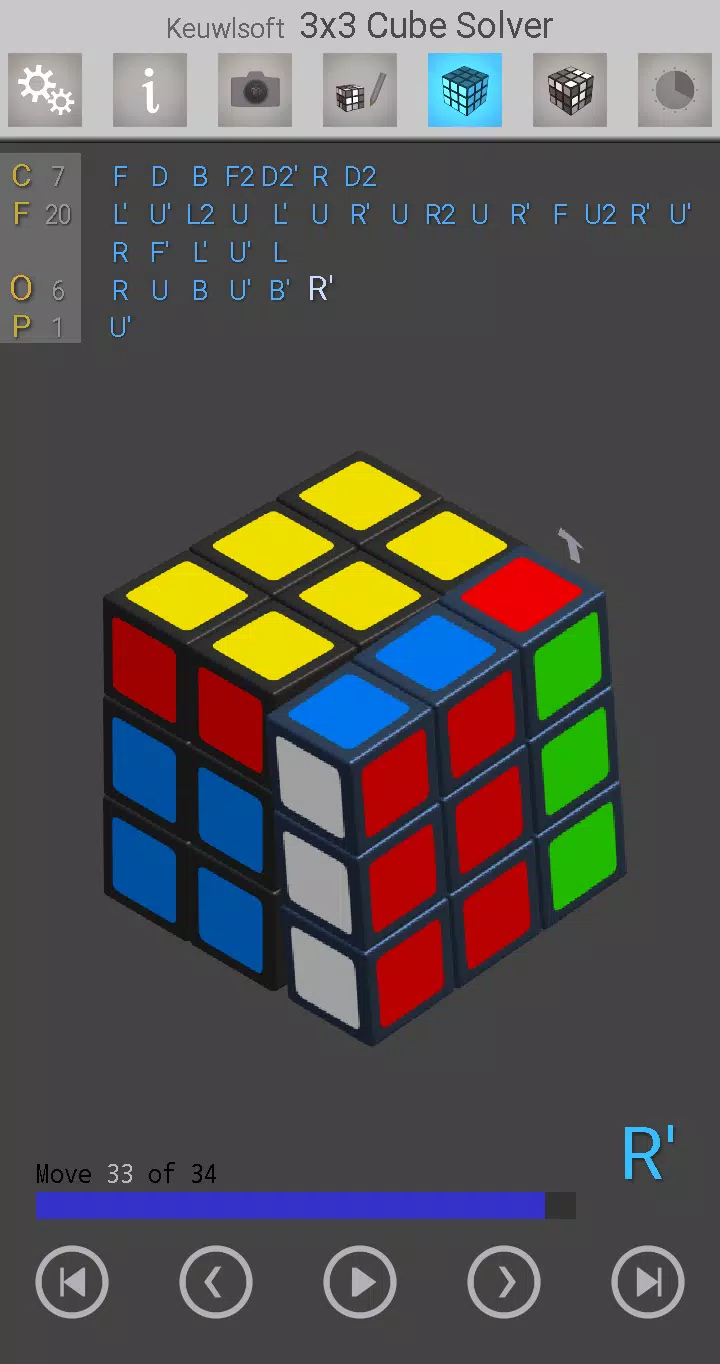Open the info page
Screen dimensions: 720x1364
click(150, 90)
